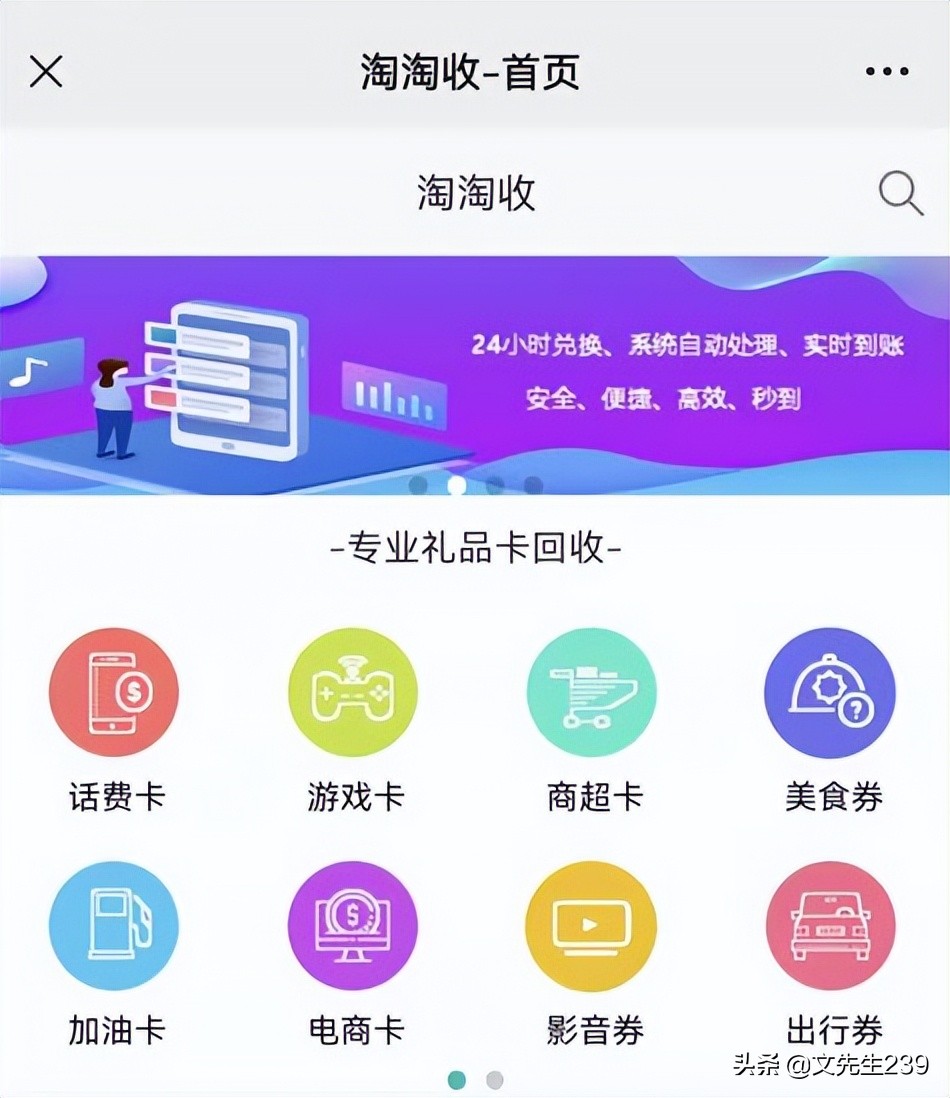Screen dimensions: 950x1098
Task: Tap the 淘淘收 search input field
Action: (x=475, y=192)
